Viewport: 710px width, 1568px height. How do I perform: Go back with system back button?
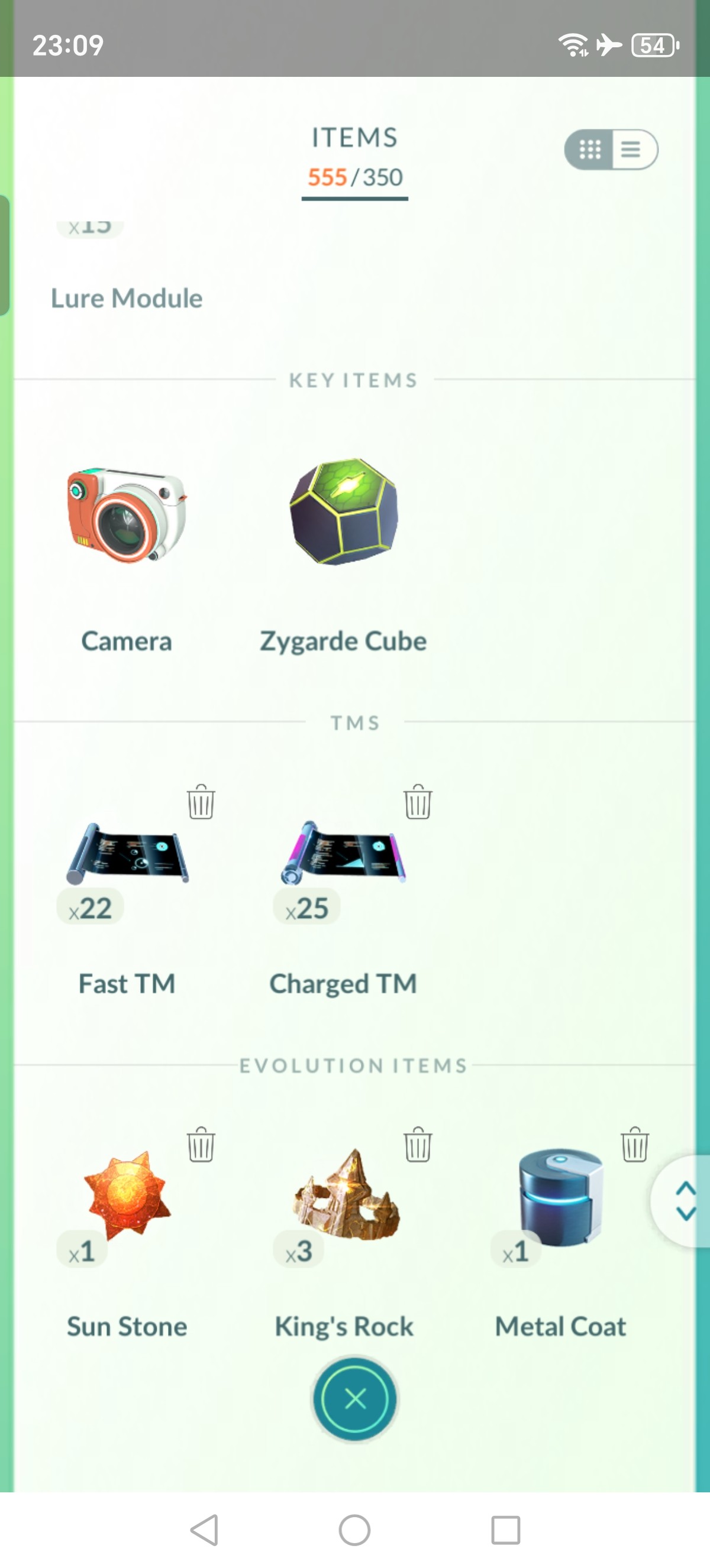pos(205,1530)
